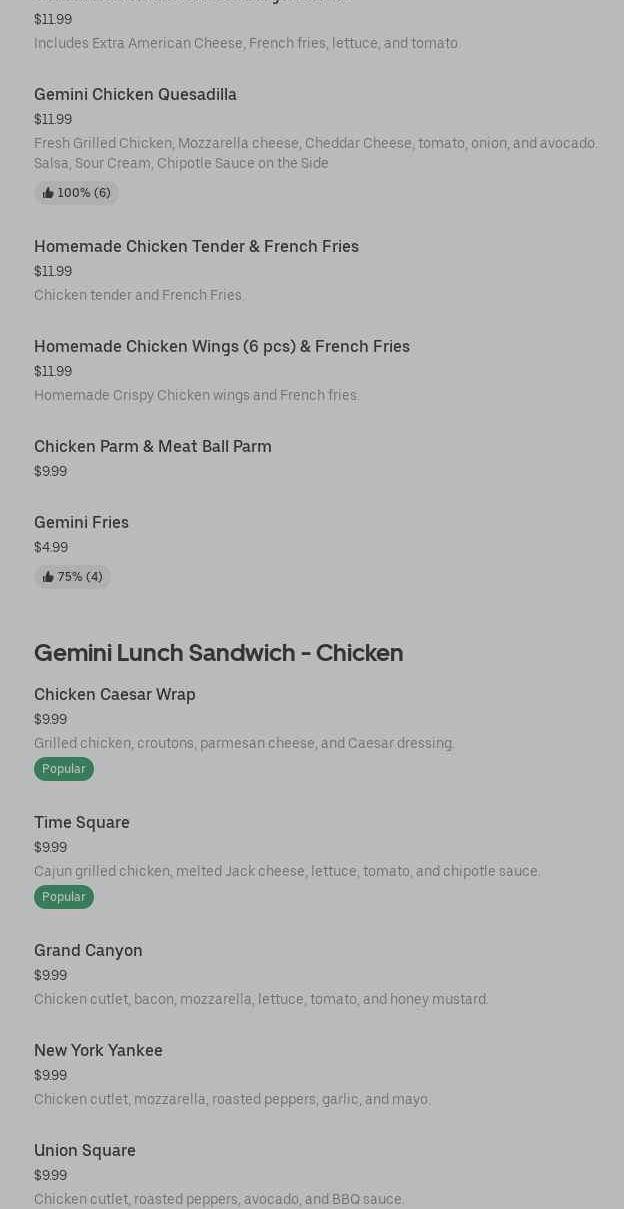
Task: Open the Gemini Fries item
Action: [x=81, y=523]
